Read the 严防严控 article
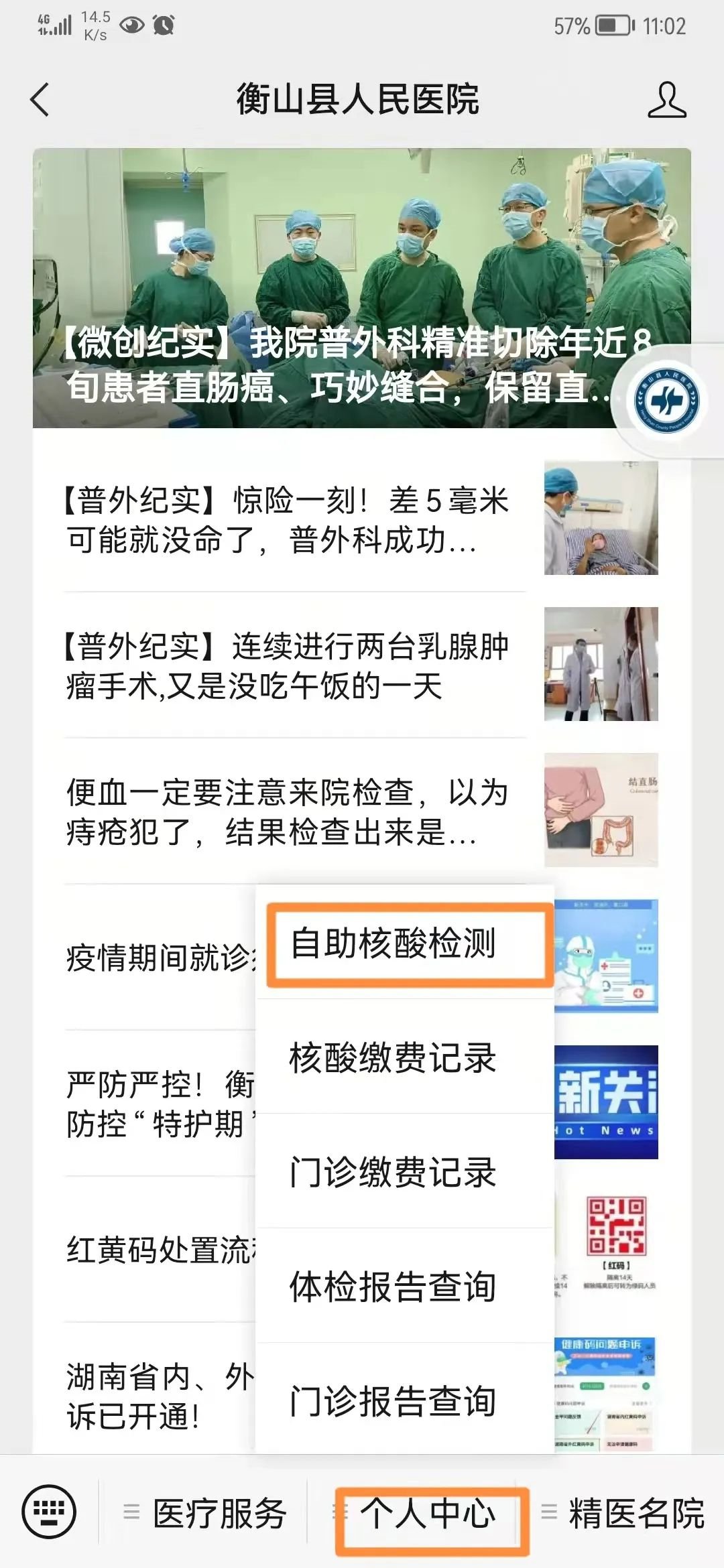The image size is (724, 1568). (x=158, y=1104)
